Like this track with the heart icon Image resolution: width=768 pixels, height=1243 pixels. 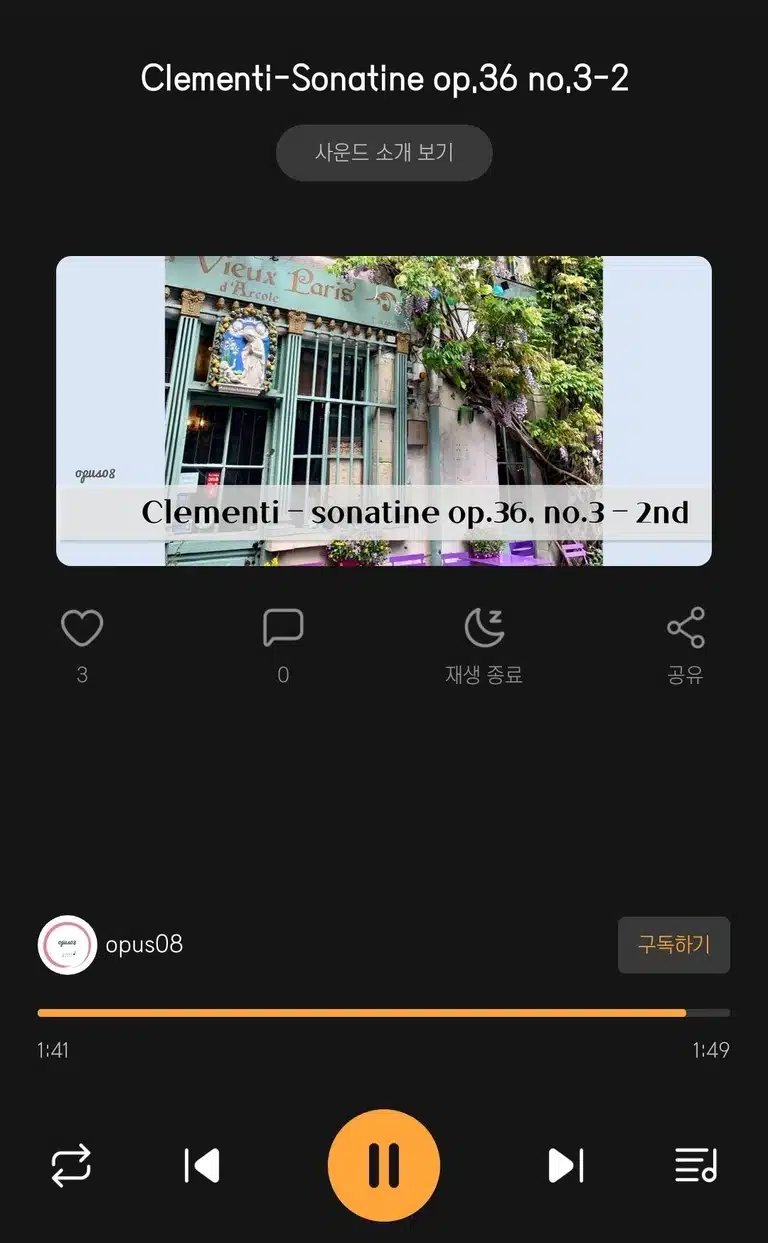click(x=82, y=628)
